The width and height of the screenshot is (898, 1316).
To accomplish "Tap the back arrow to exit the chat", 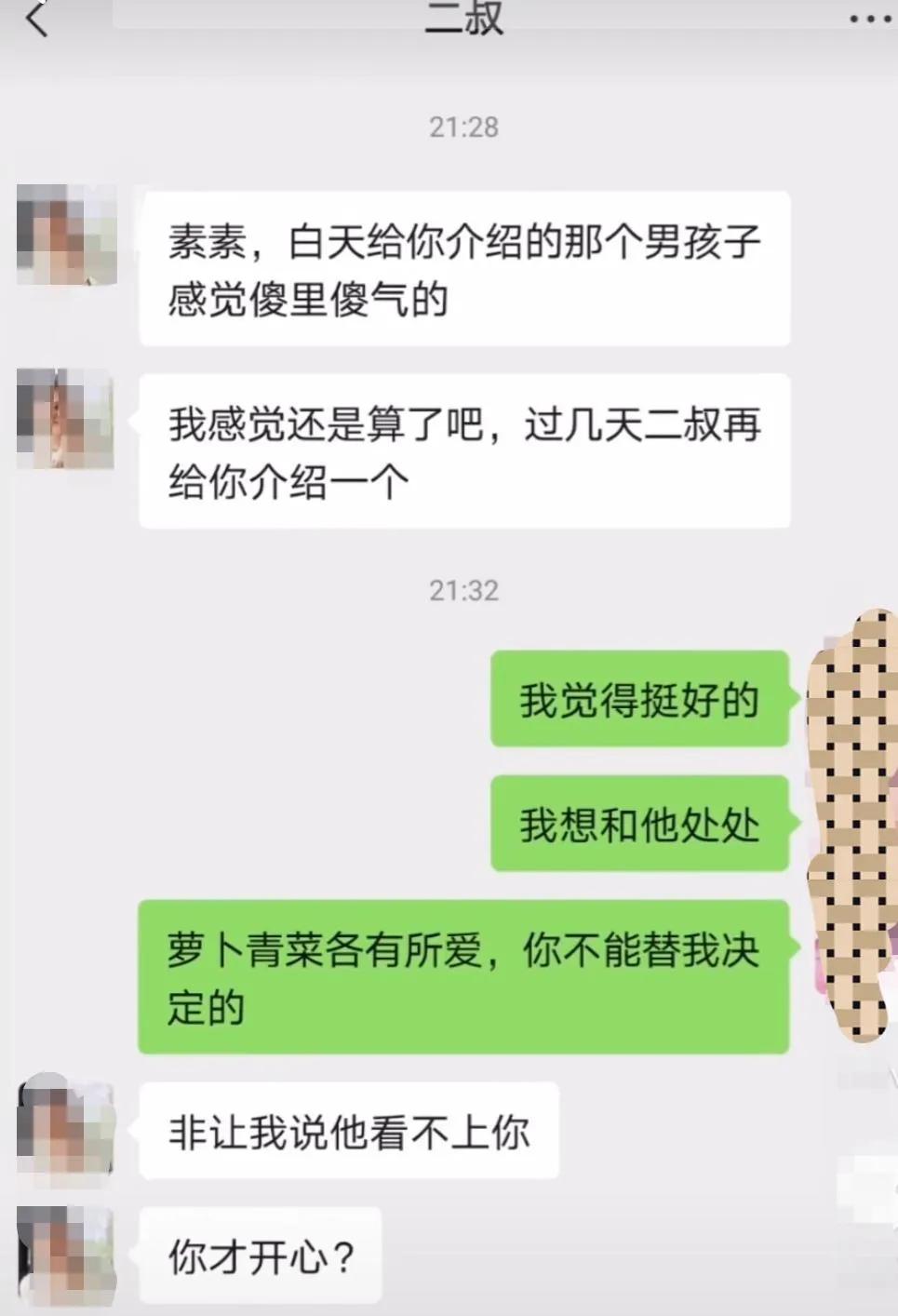I will [x=37, y=20].
